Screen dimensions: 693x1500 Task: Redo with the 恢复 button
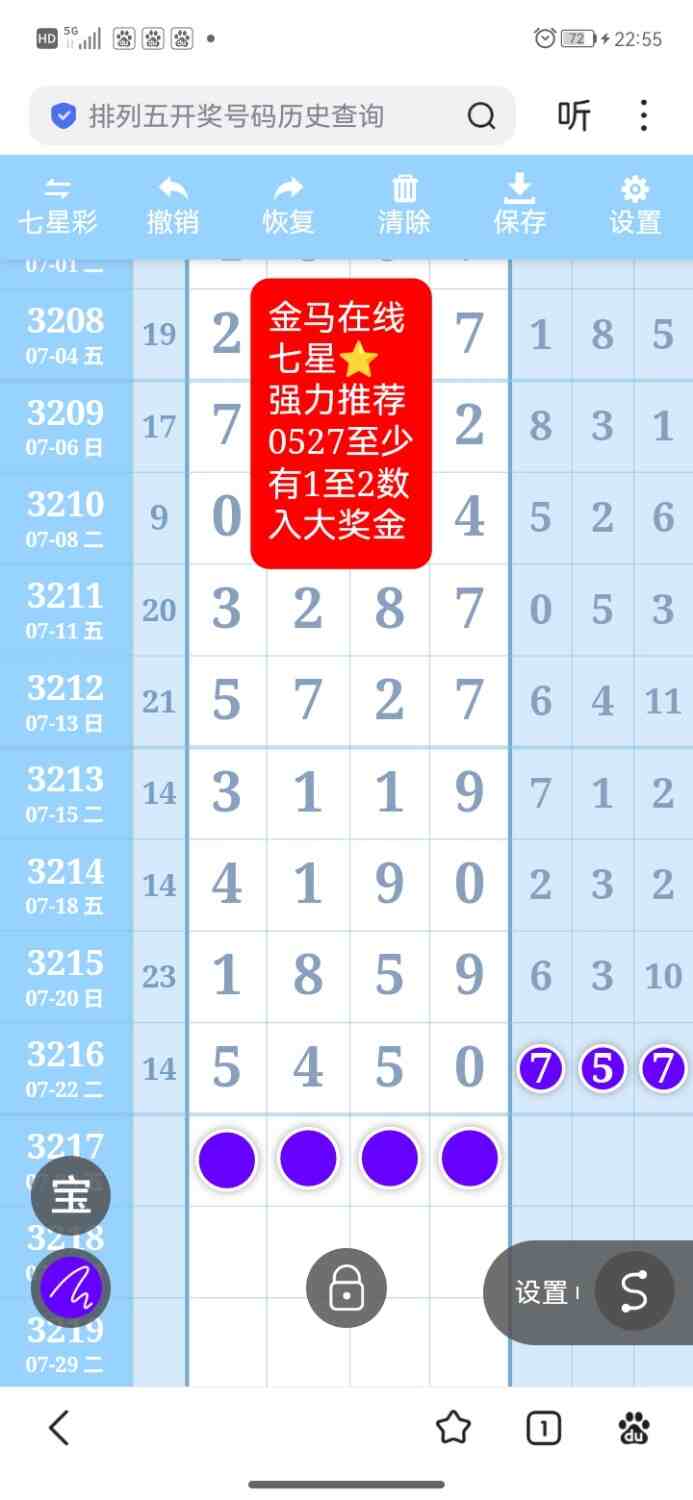pos(288,206)
